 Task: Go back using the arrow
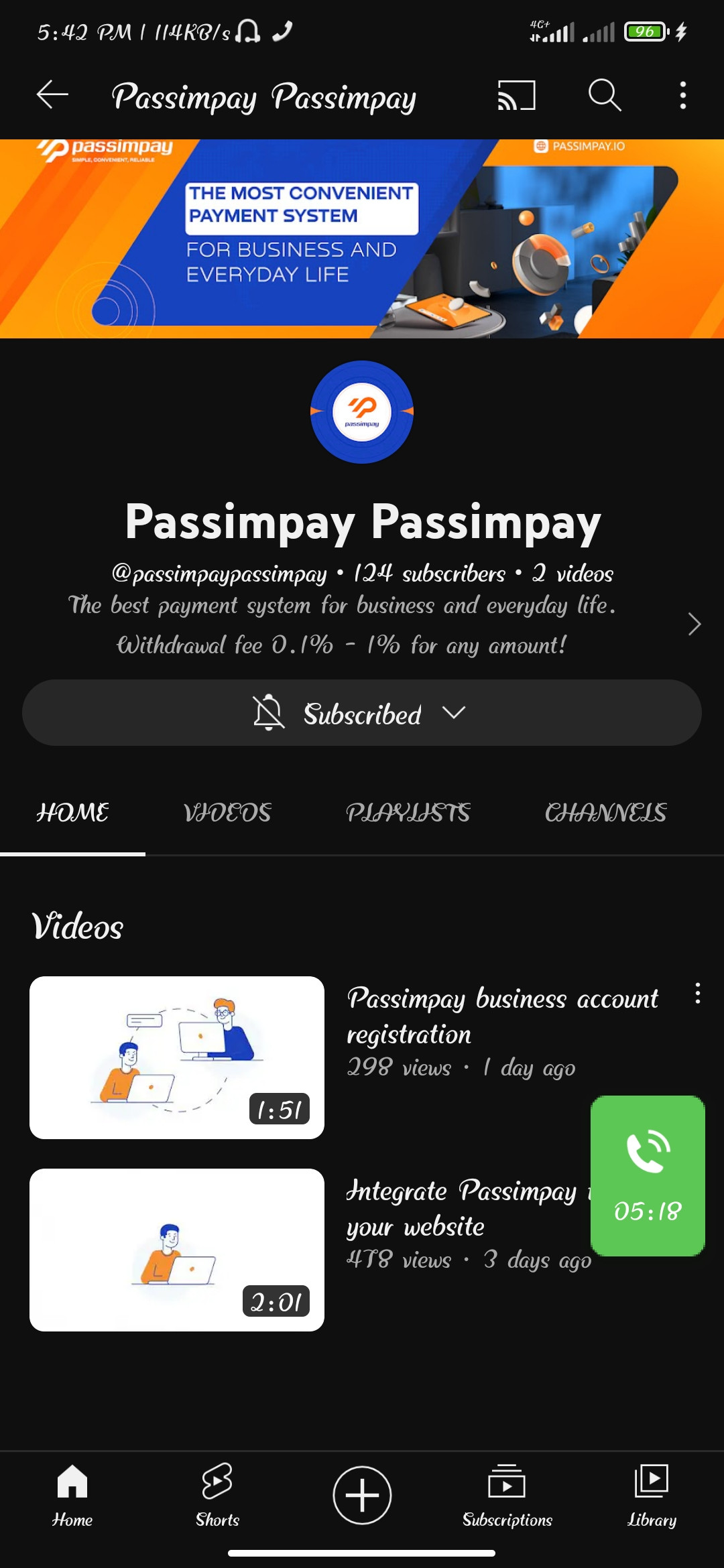52,94
